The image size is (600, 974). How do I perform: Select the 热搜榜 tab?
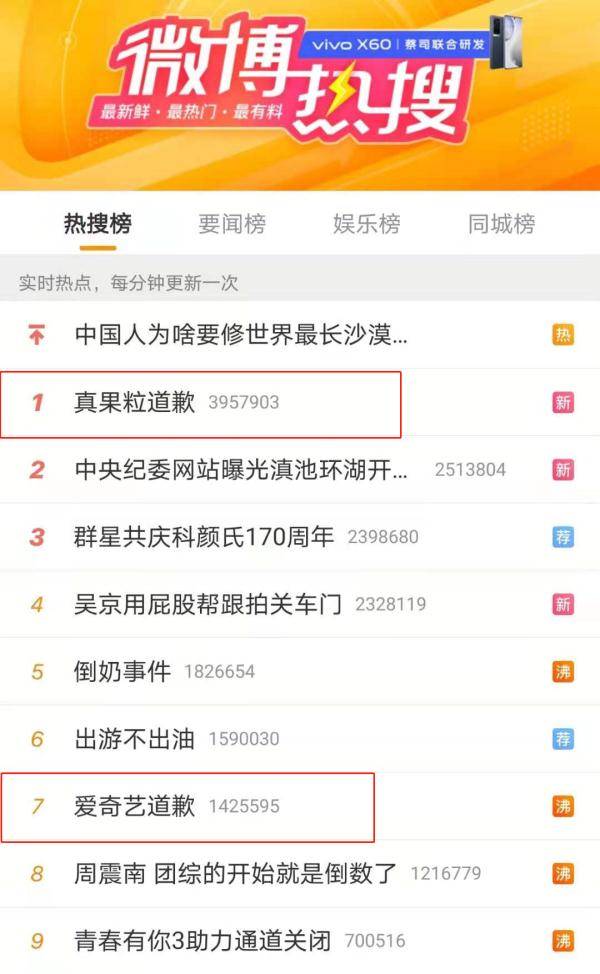[x=97, y=224]
